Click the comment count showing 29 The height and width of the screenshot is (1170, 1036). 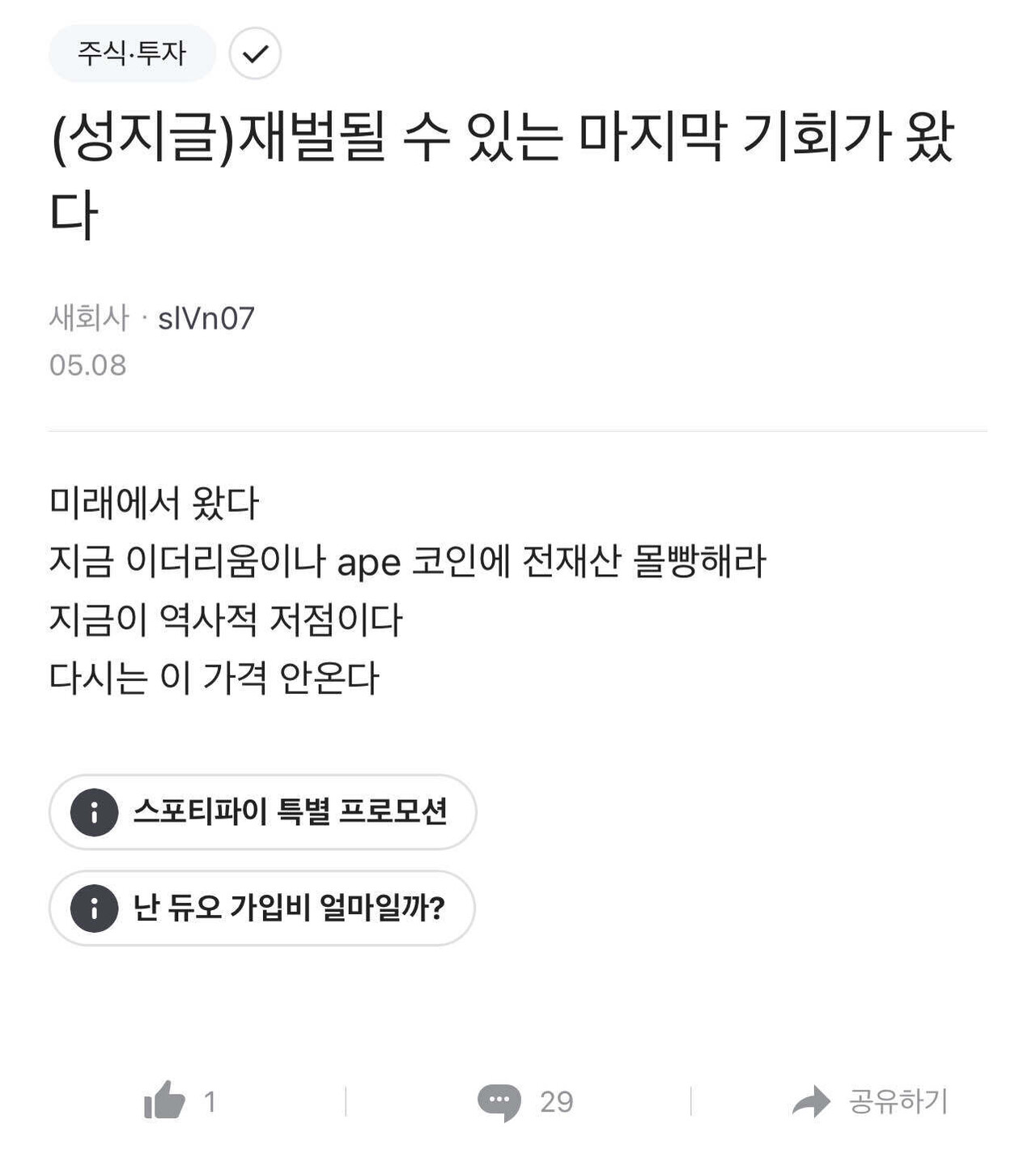pos(556,1100)
